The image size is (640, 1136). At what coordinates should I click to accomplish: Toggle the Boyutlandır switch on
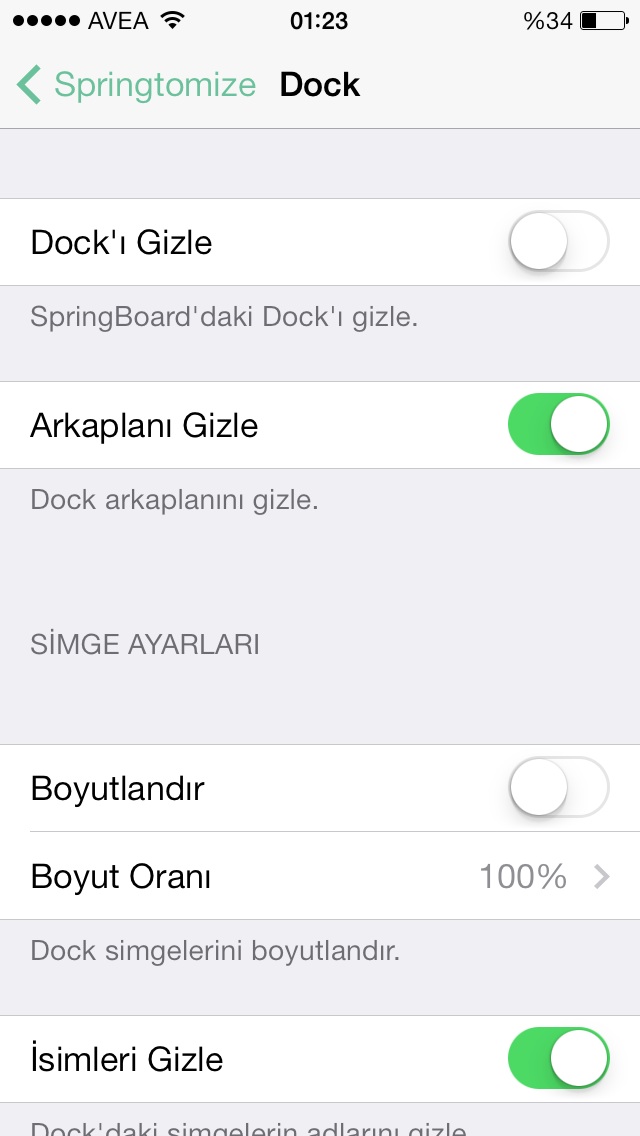[559, 788]
